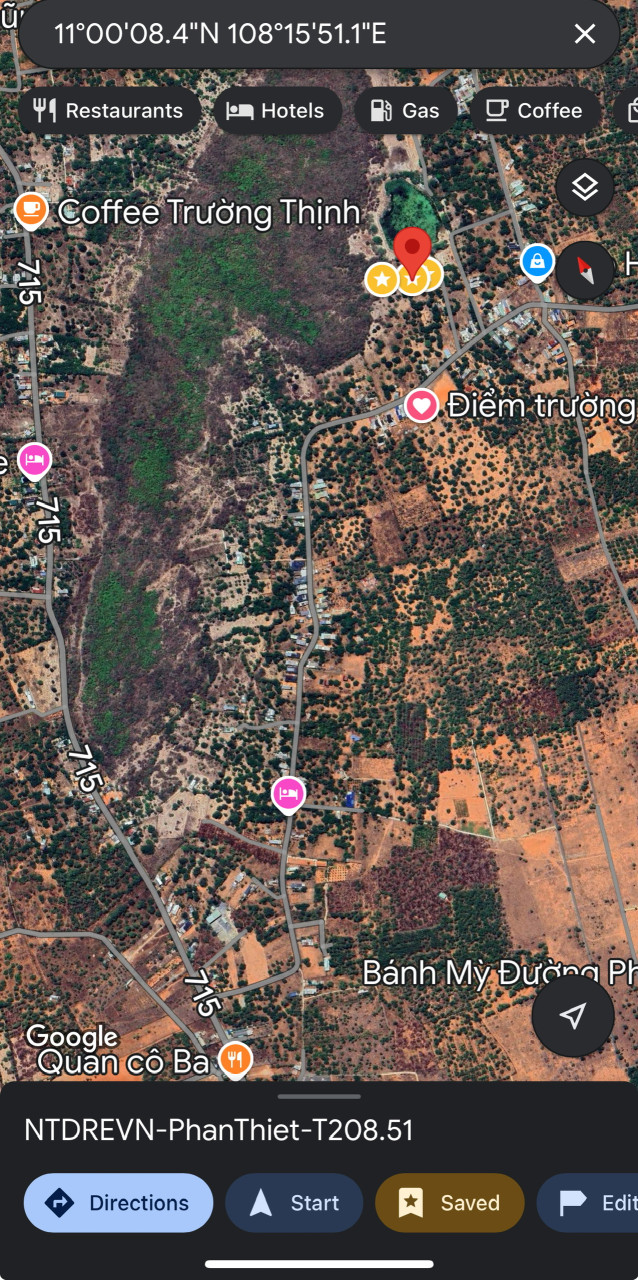Screen dimensions: 638x1280
Task: Tap the compass to reset orientation
Action: click(584, 270)
